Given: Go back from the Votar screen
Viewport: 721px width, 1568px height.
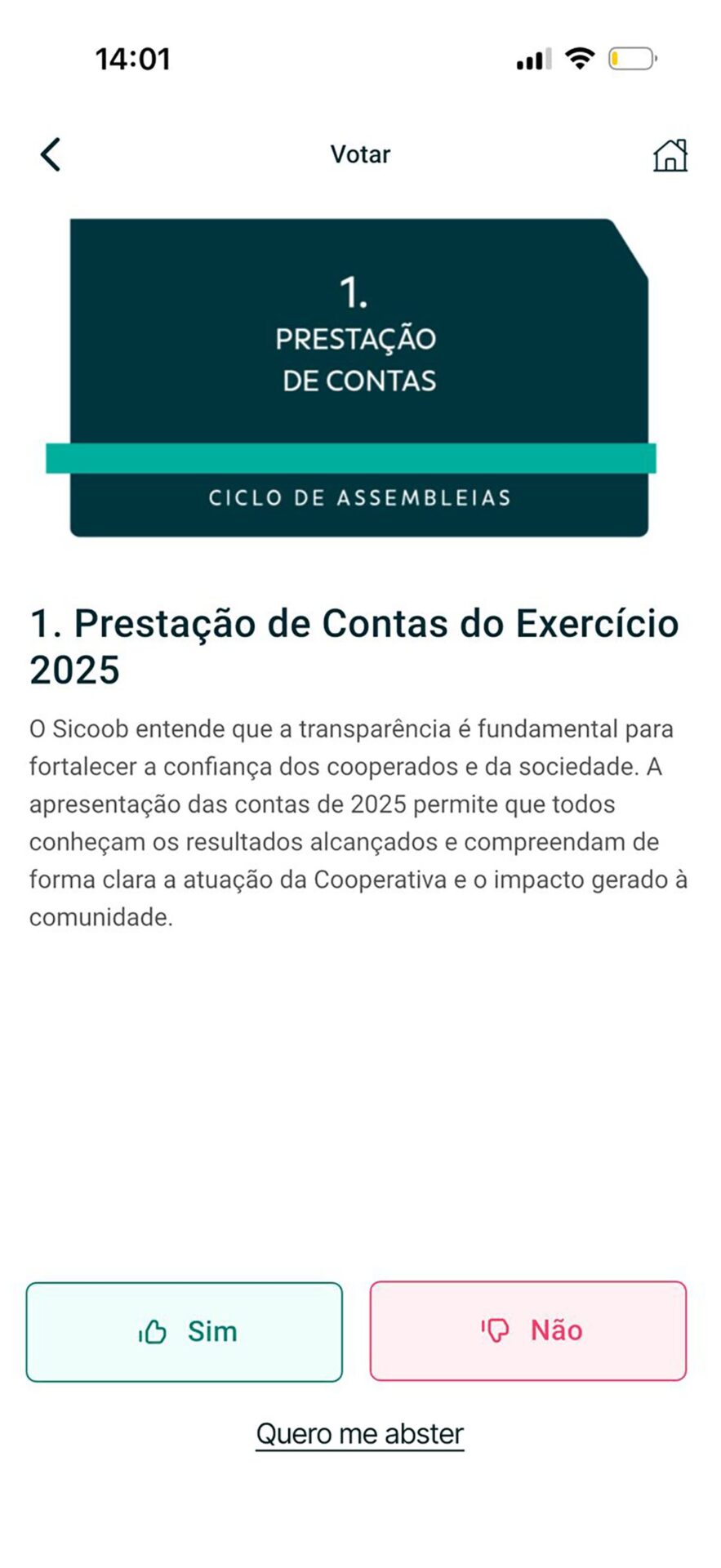Looking at the screenshot, I should pyautogui.click(x=51, y=154).
